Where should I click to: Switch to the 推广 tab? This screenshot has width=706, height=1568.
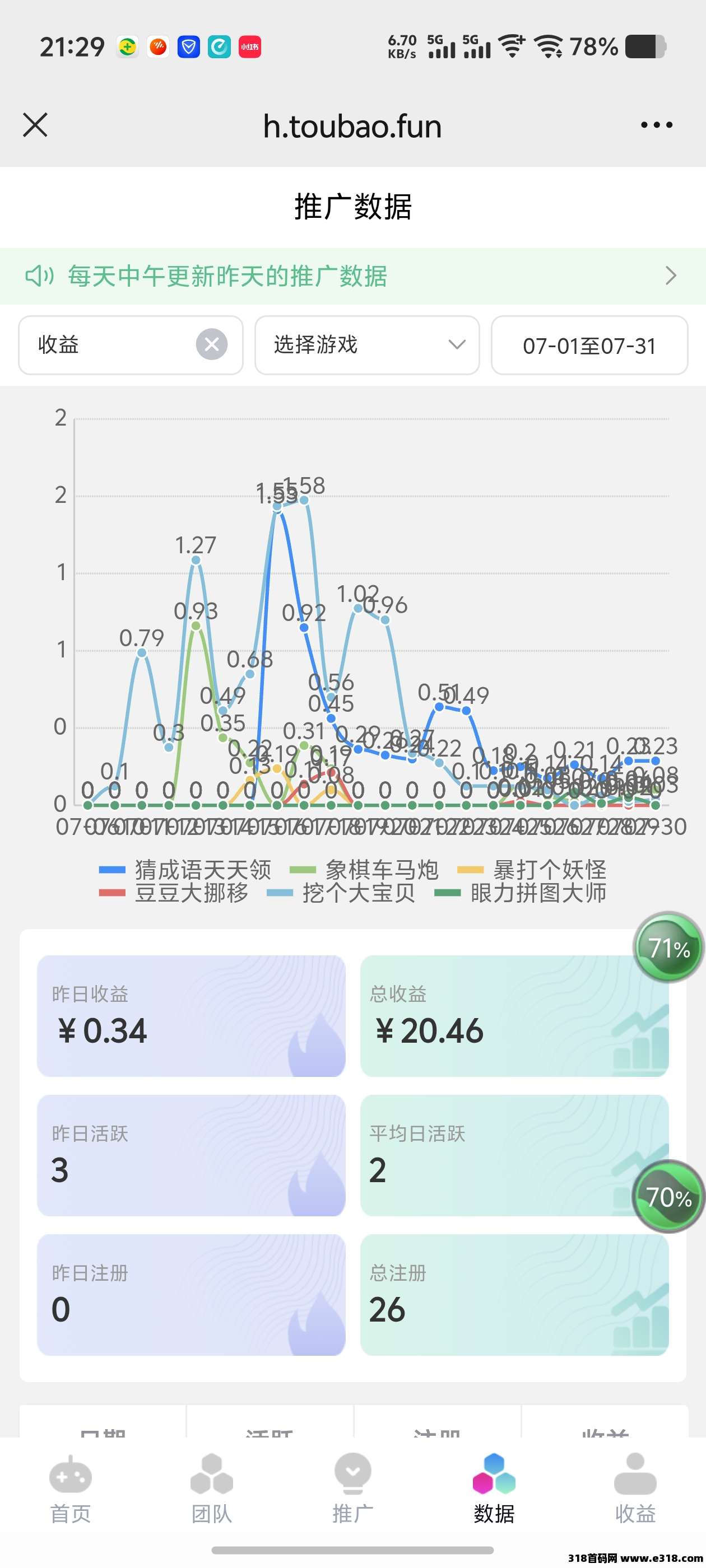(352, 1490)
